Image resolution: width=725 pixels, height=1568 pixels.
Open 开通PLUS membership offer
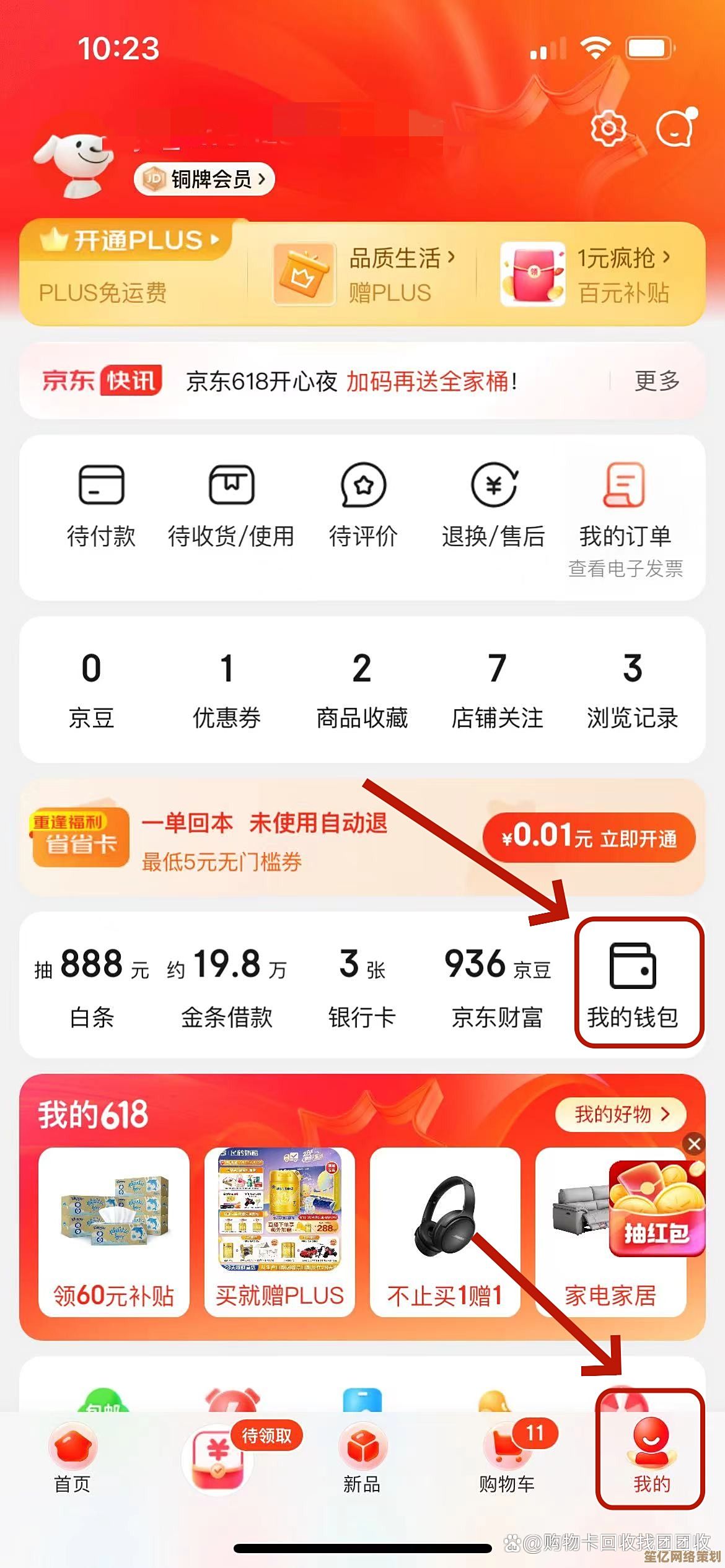[x=130, y=240]
